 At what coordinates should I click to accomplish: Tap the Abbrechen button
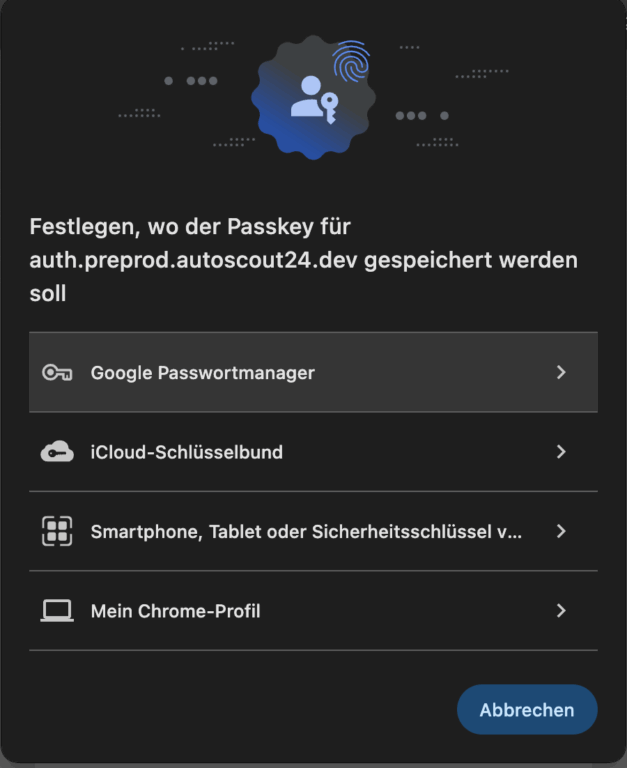[x=527, y=710]
